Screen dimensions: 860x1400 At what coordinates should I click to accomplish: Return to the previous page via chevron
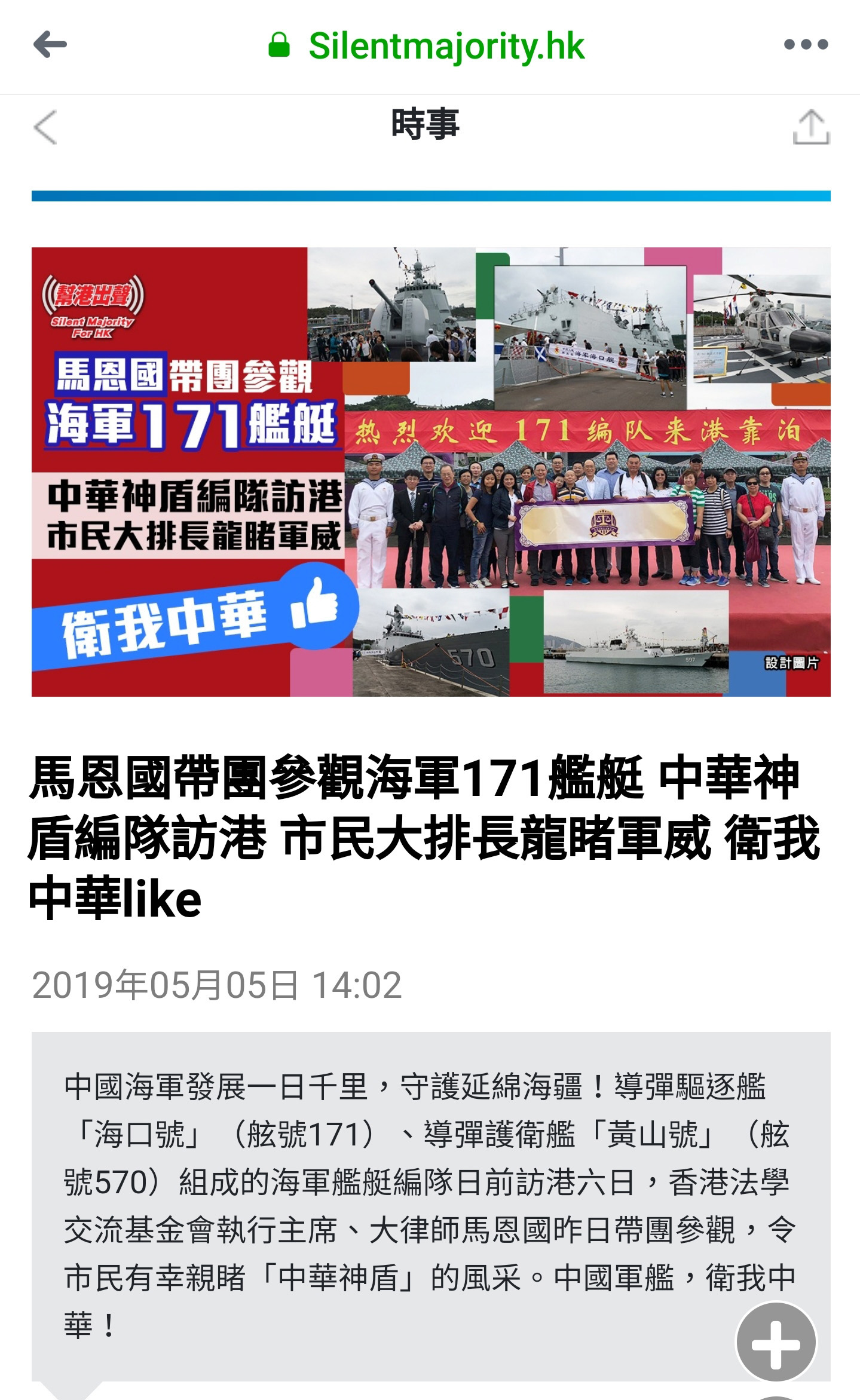(45, 127)
